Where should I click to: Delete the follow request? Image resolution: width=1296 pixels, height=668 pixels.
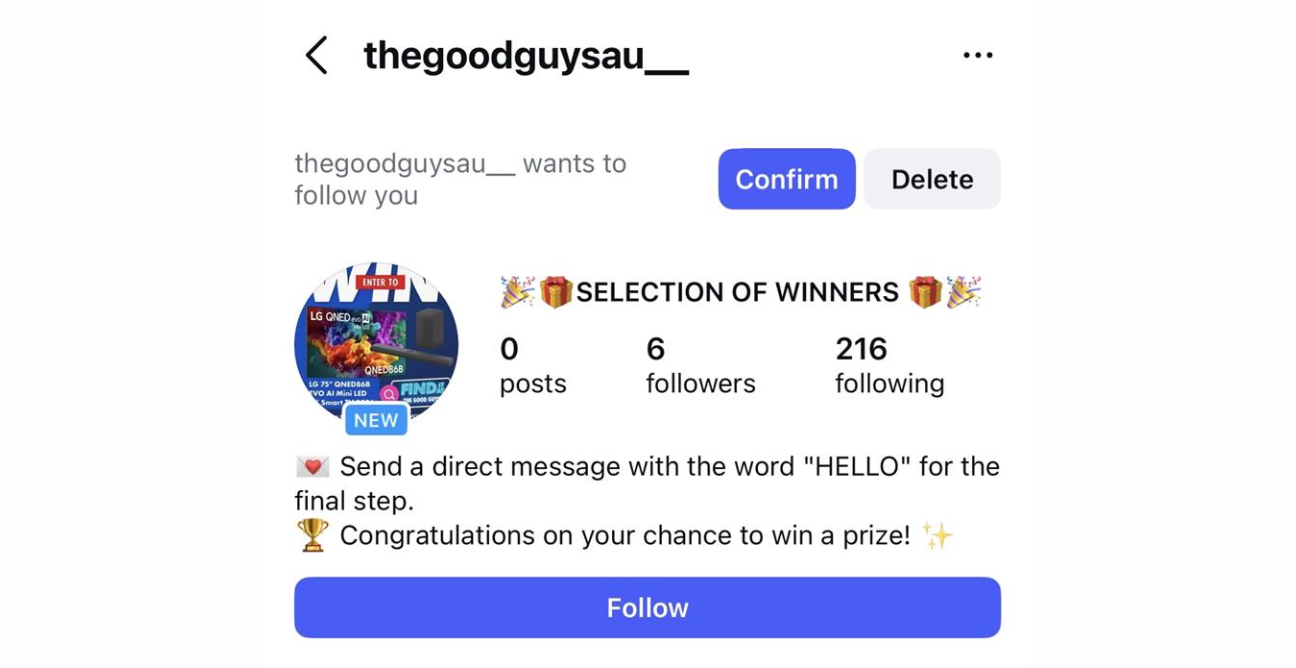pos(932,179)
